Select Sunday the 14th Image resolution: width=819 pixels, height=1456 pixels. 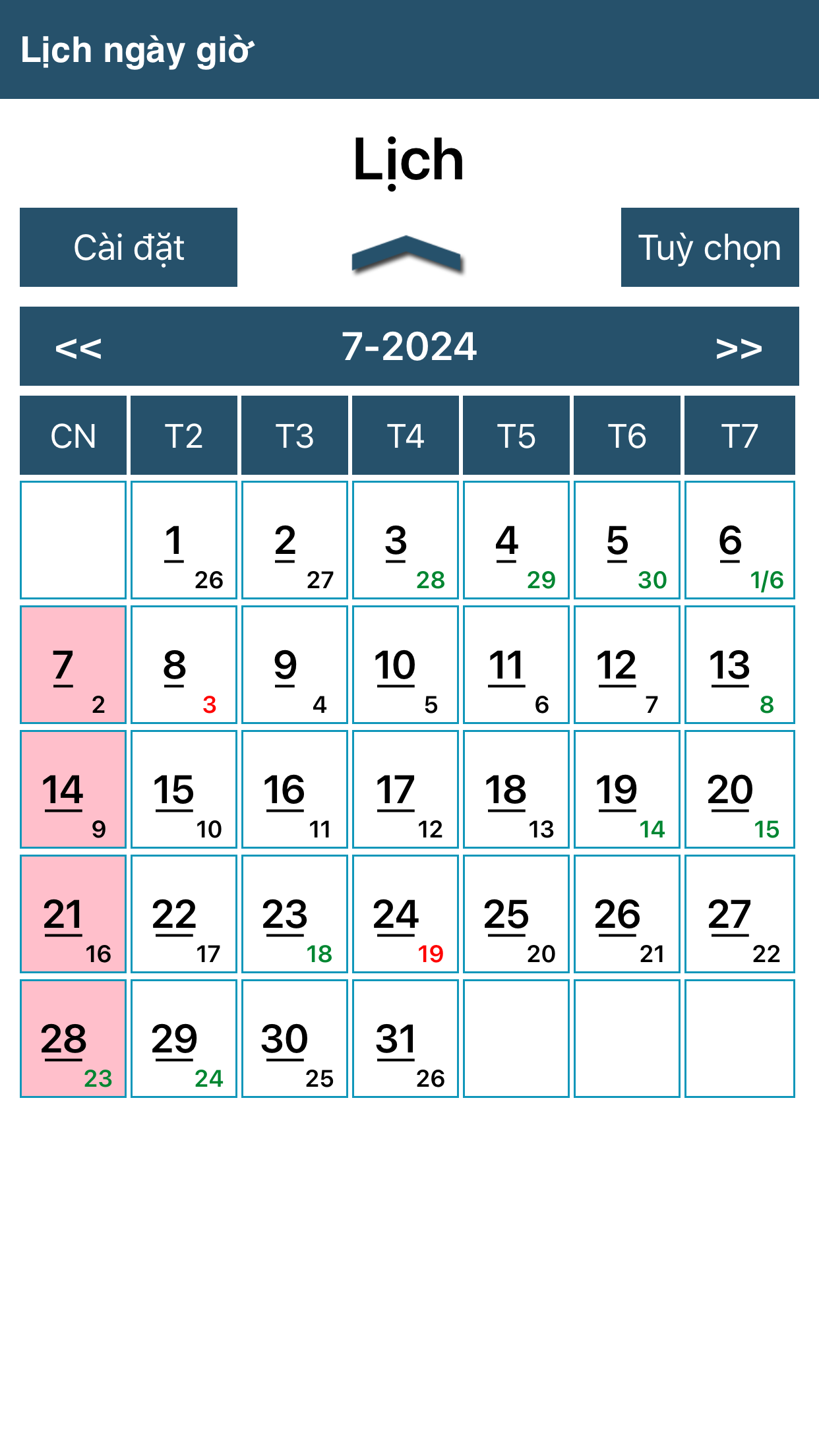click(73, 789)
